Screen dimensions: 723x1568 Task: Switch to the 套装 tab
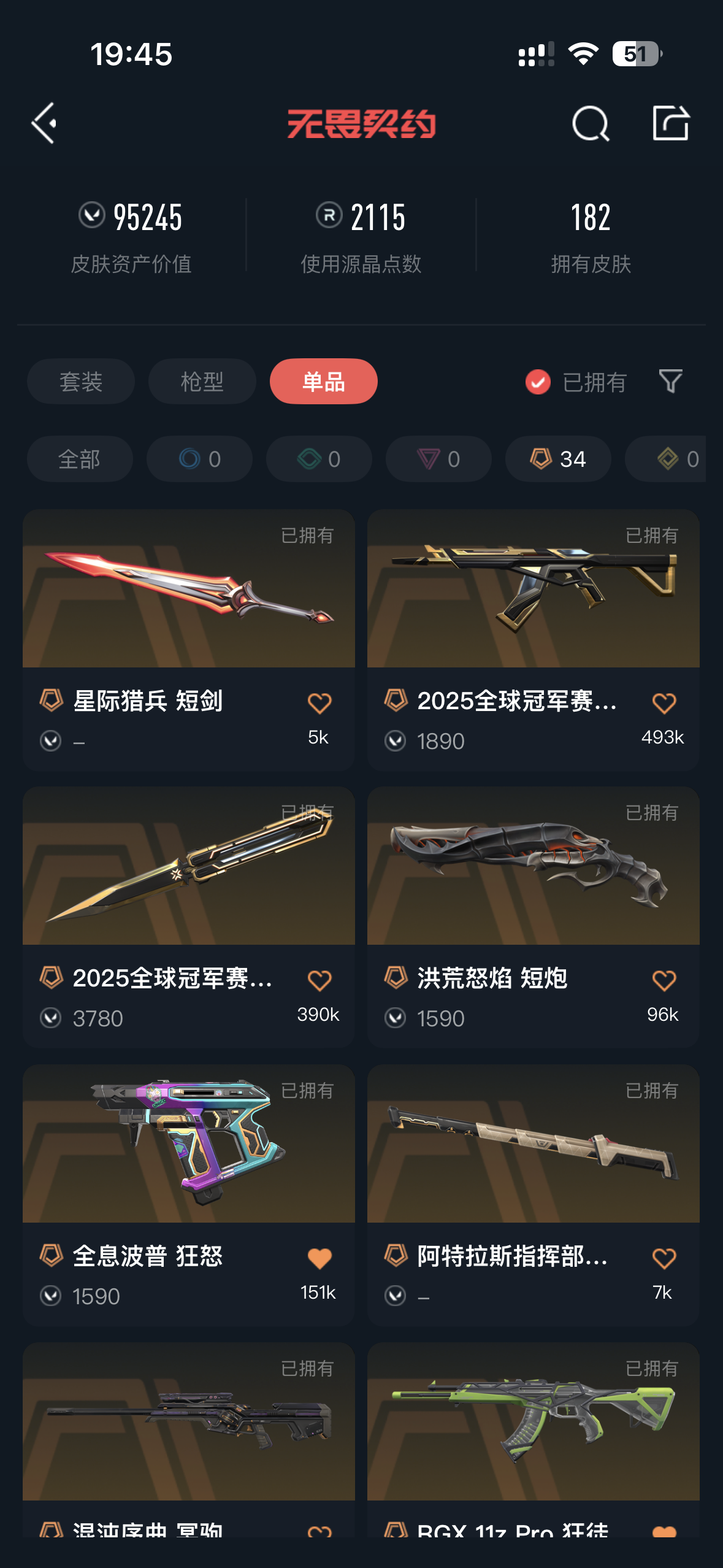[80, 382]
